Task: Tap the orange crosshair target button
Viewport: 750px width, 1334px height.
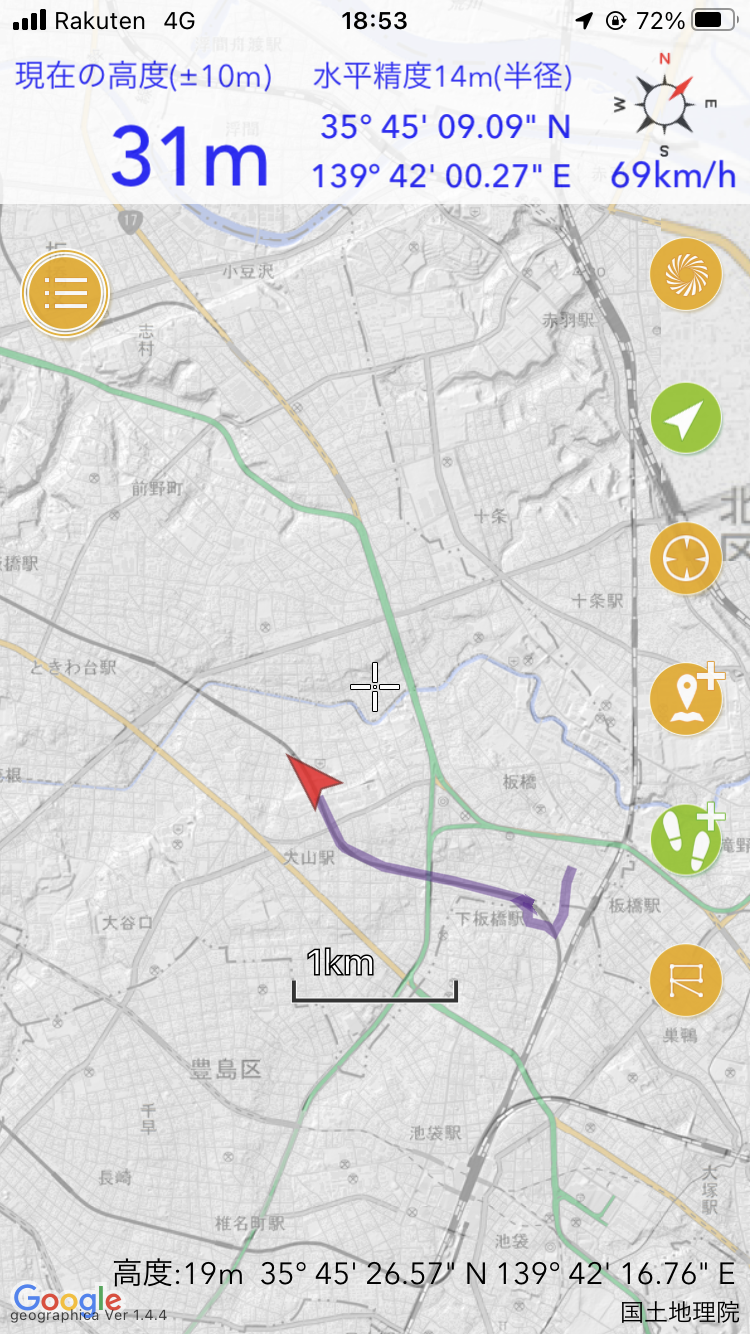Action: (x=686, y=558)
